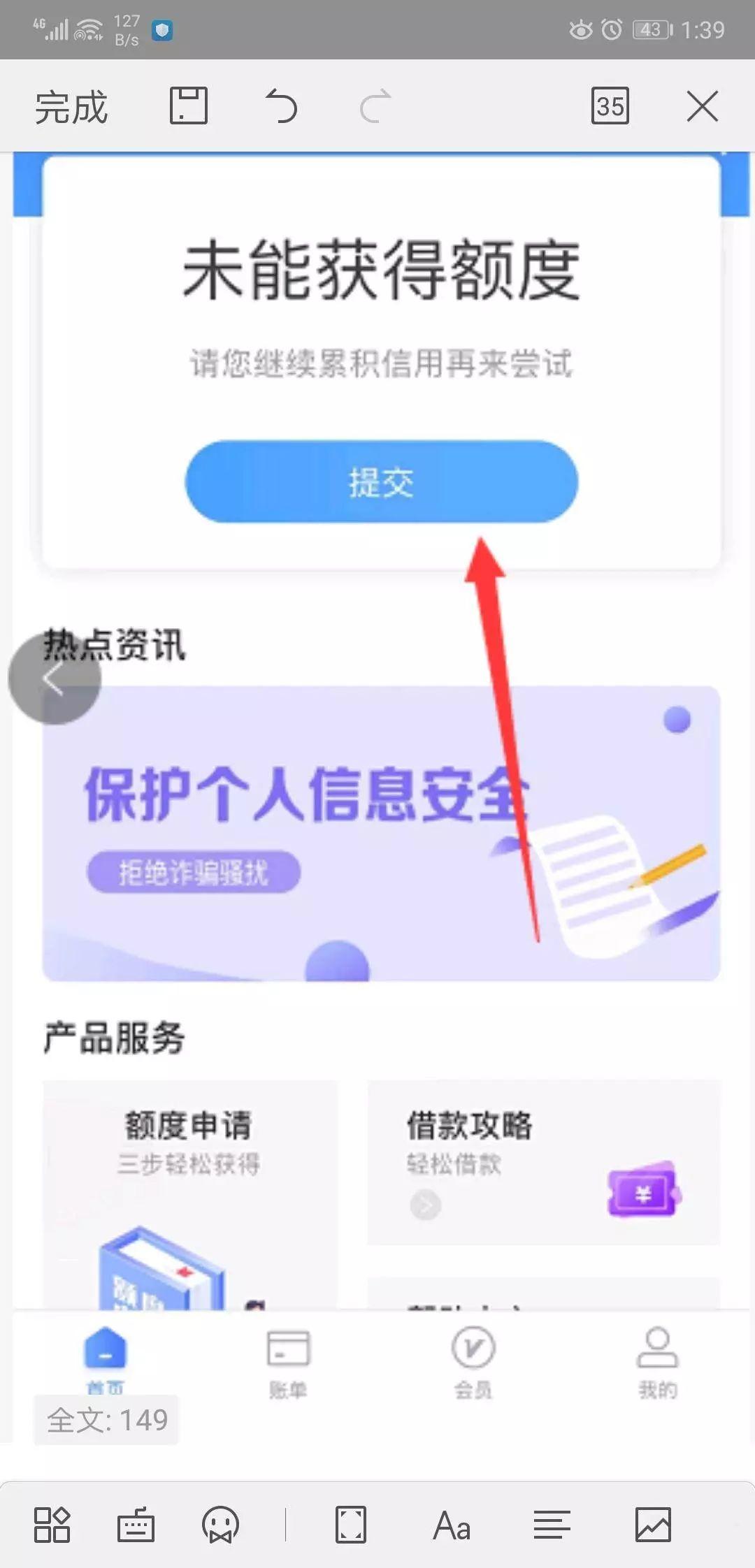Open the tools grid menu
This screenshot has height=1568, width=755.
click(52, 1525)
